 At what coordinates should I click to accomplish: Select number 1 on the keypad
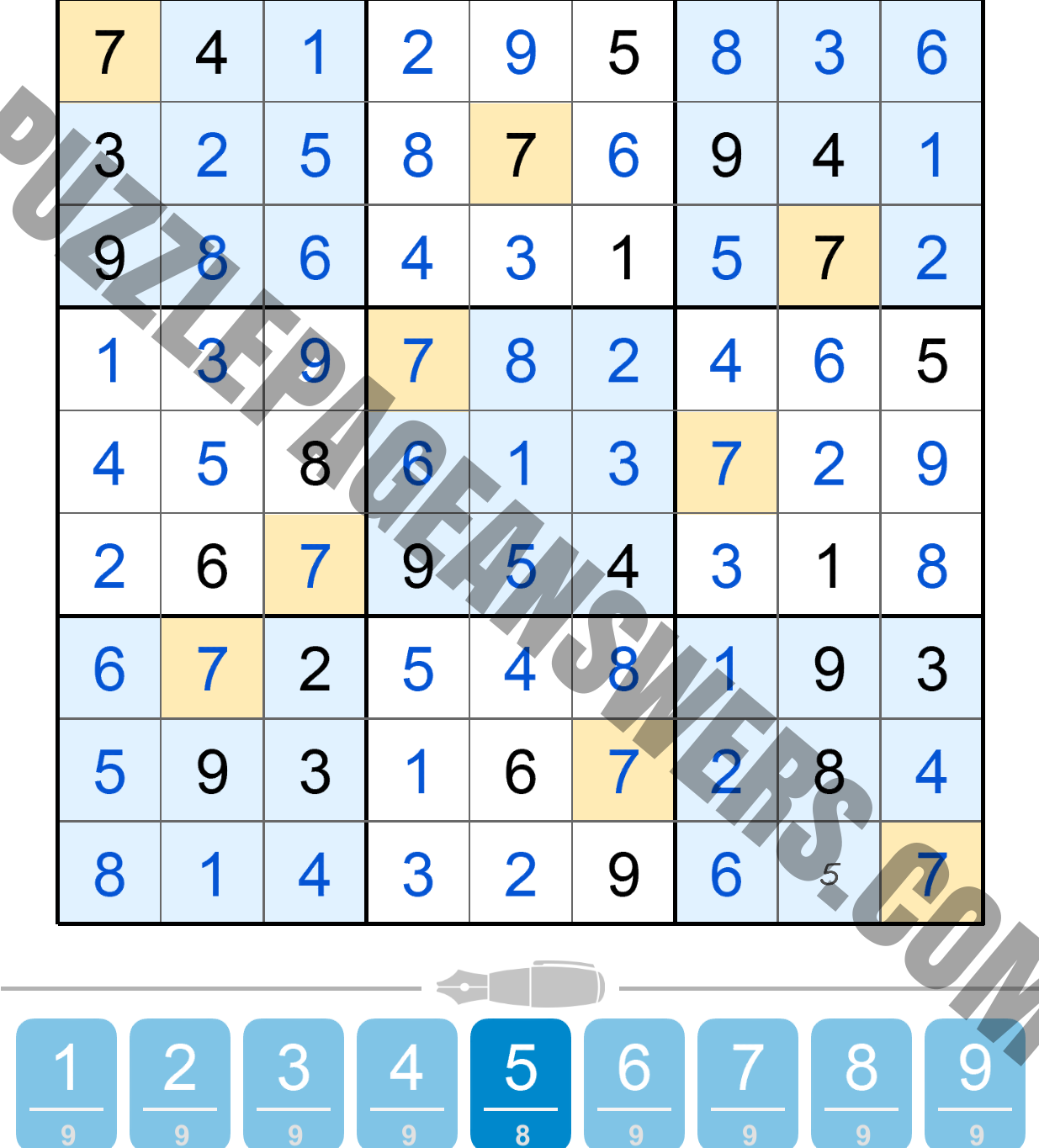[x=66, y=1082]
